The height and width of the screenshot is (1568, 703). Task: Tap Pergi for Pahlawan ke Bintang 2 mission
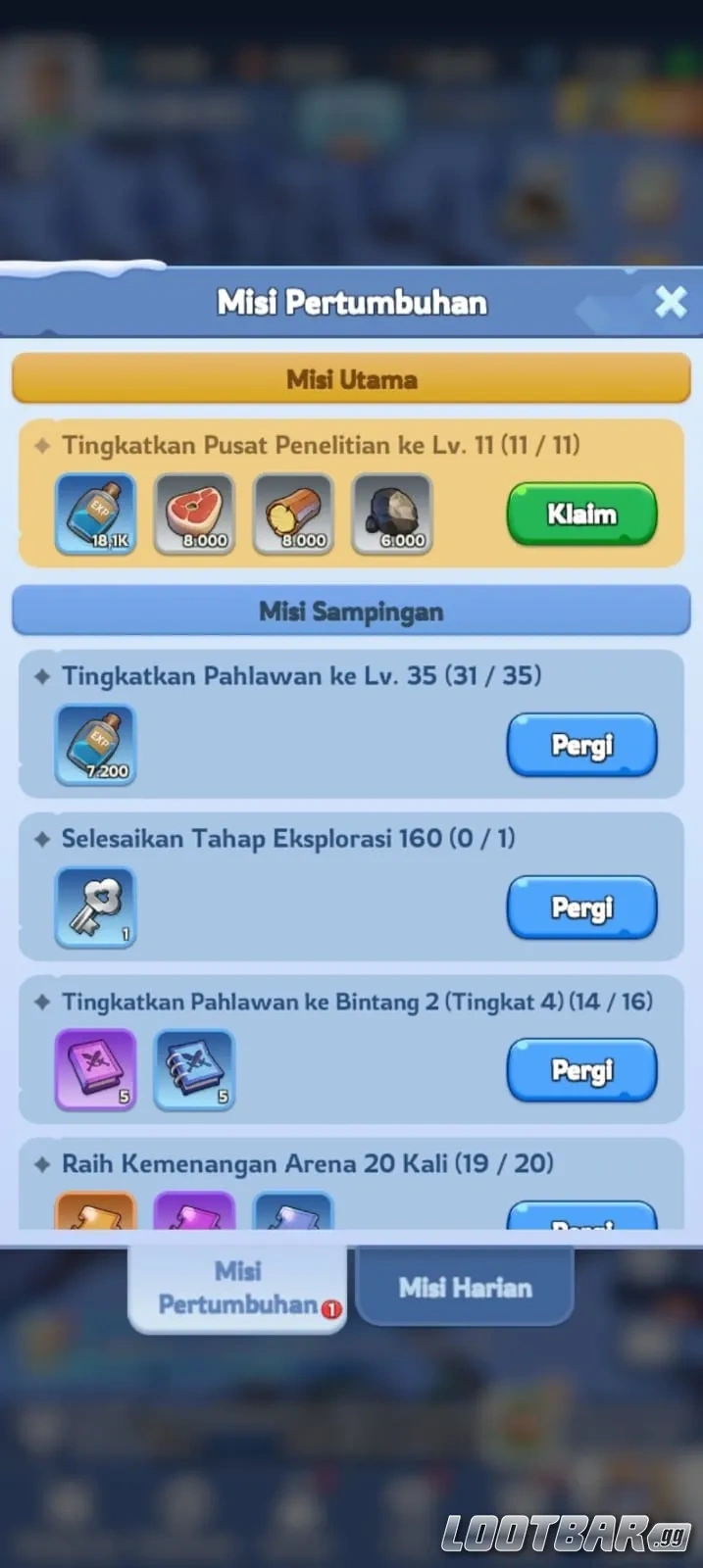(581, 1070)
